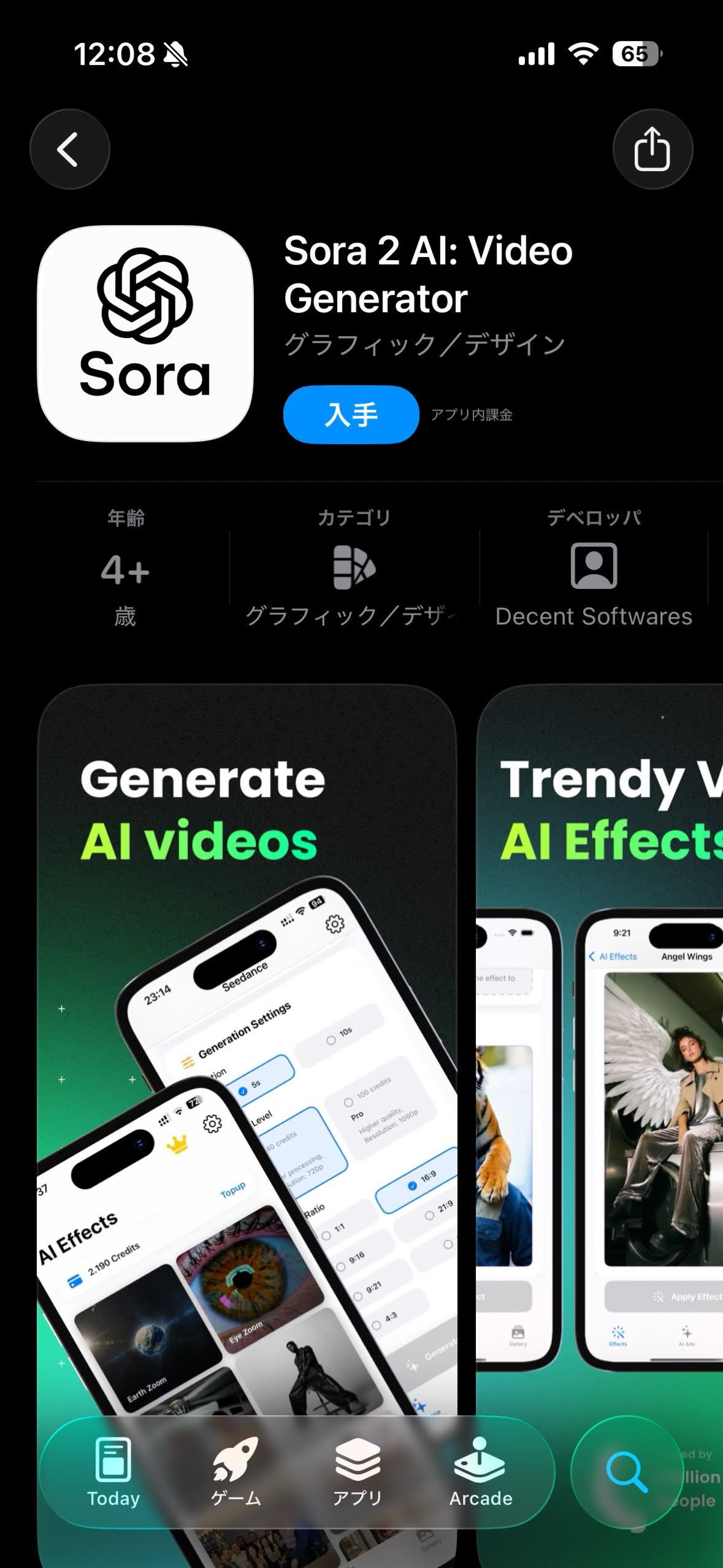
Task: Open the Generate AI videos screenshot
Action: [245, 1043]
